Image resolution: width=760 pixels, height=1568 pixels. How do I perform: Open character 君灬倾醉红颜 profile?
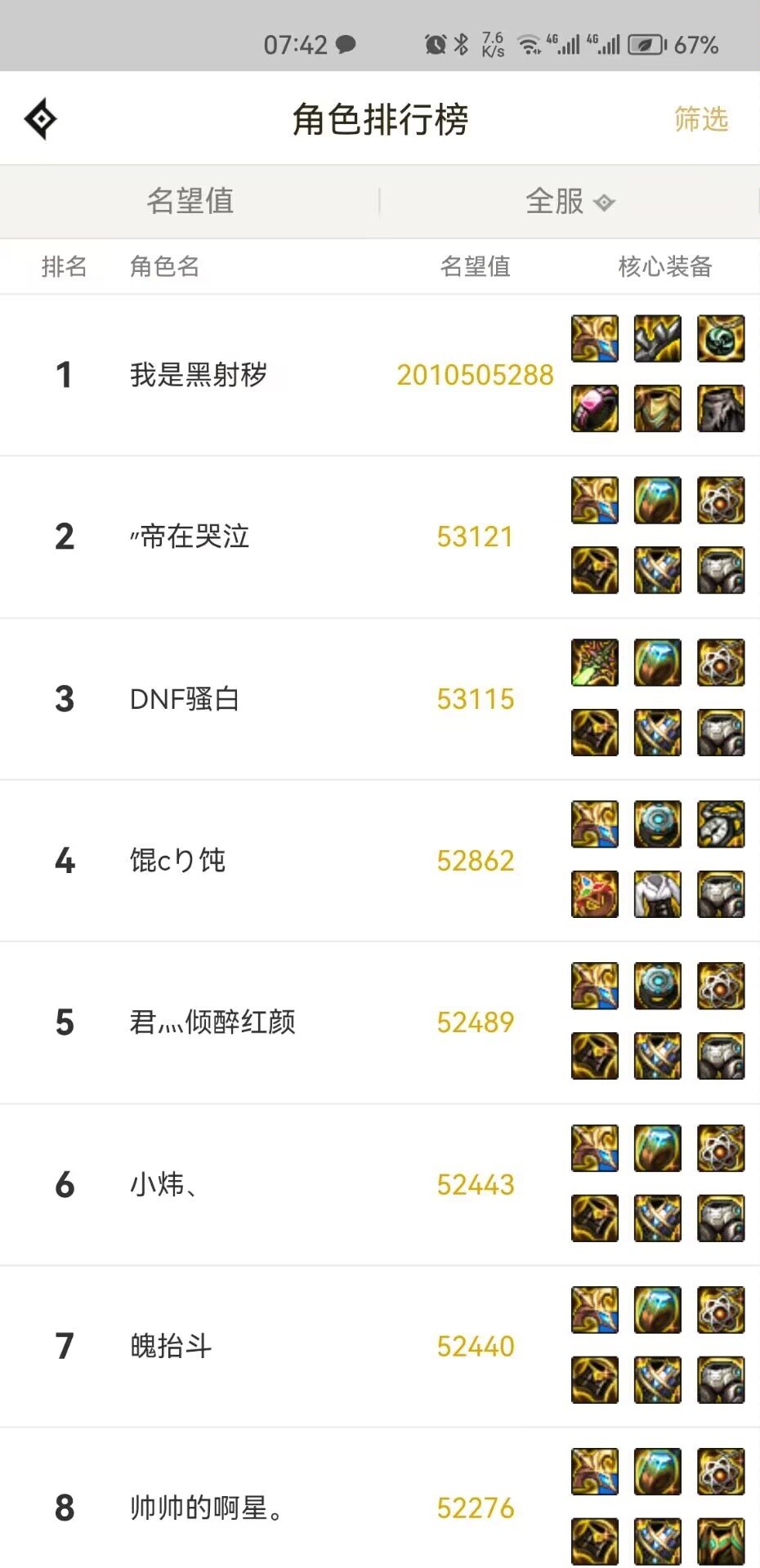[212, 1022]
